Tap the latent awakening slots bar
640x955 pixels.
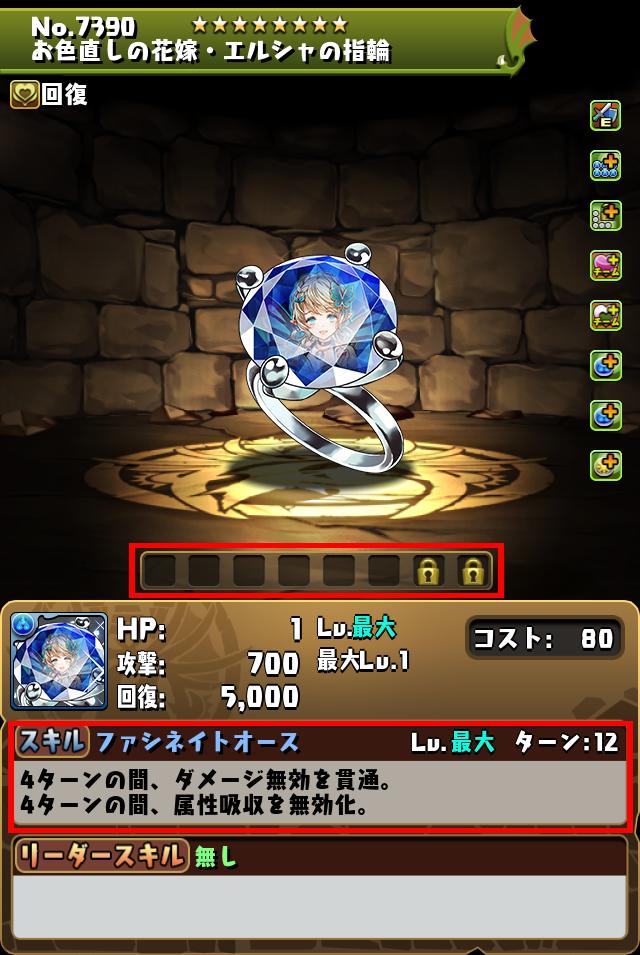click(x=316, y=571)
